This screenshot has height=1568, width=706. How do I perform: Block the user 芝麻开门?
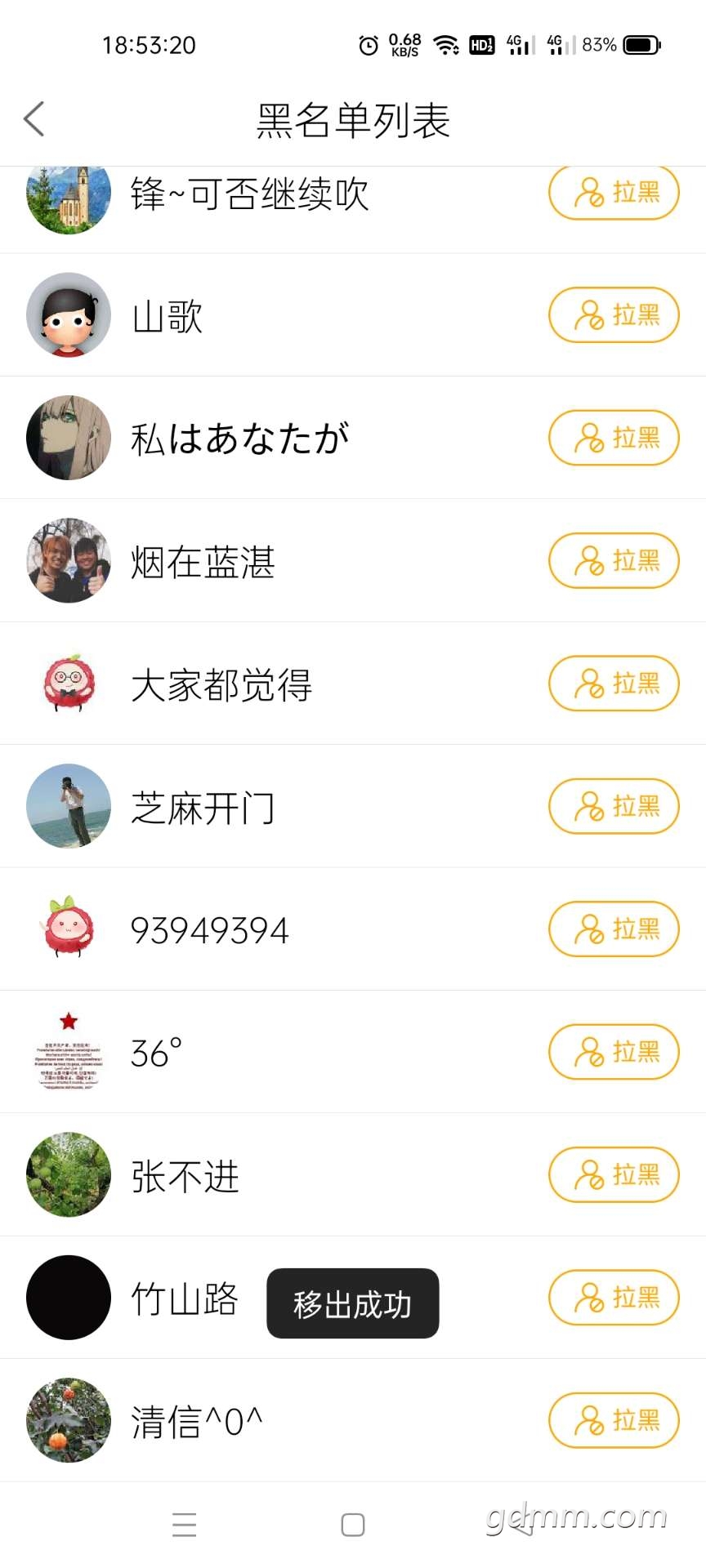614,807
